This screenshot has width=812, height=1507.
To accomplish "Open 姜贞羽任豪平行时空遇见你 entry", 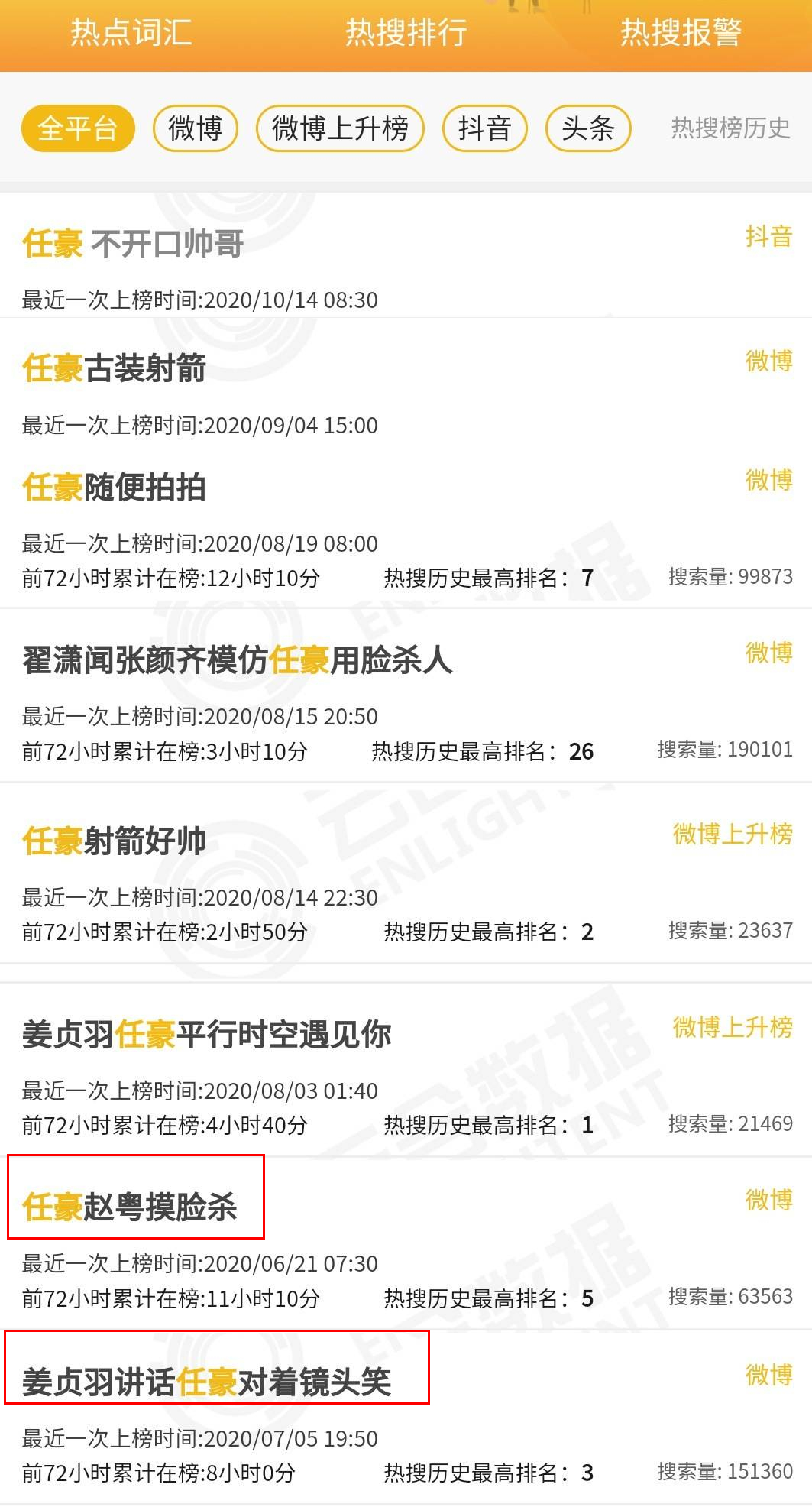I will pyautogui.click(x=207, y=1035).
